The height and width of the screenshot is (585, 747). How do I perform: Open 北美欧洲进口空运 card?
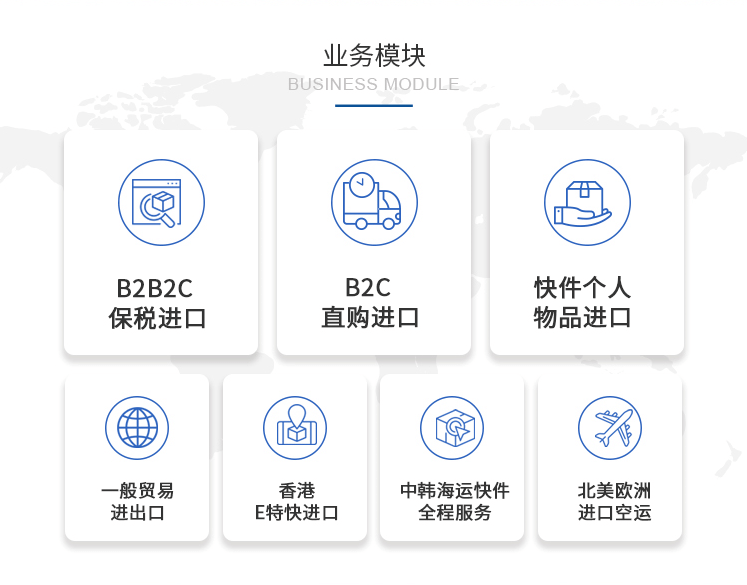click(610, 458)
